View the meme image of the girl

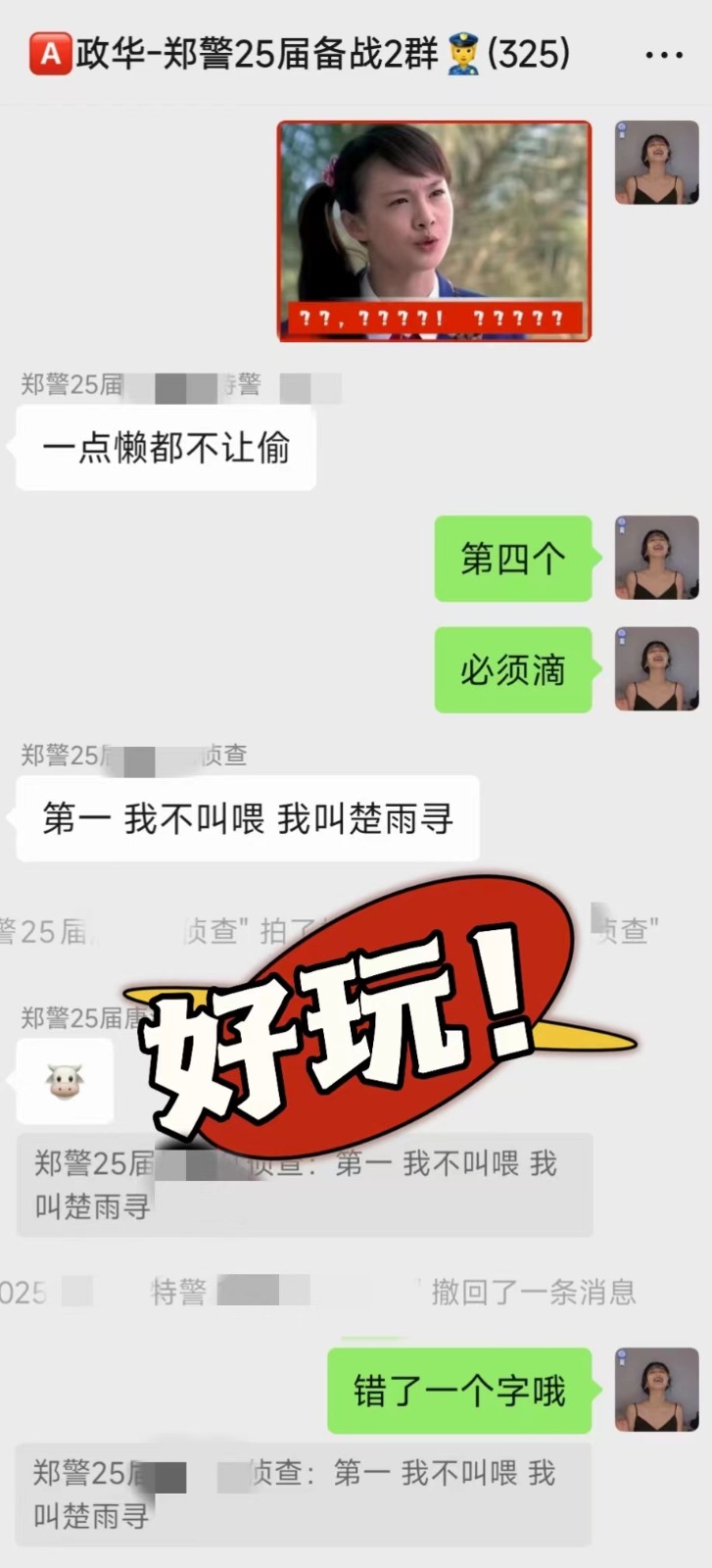[434, 231]
